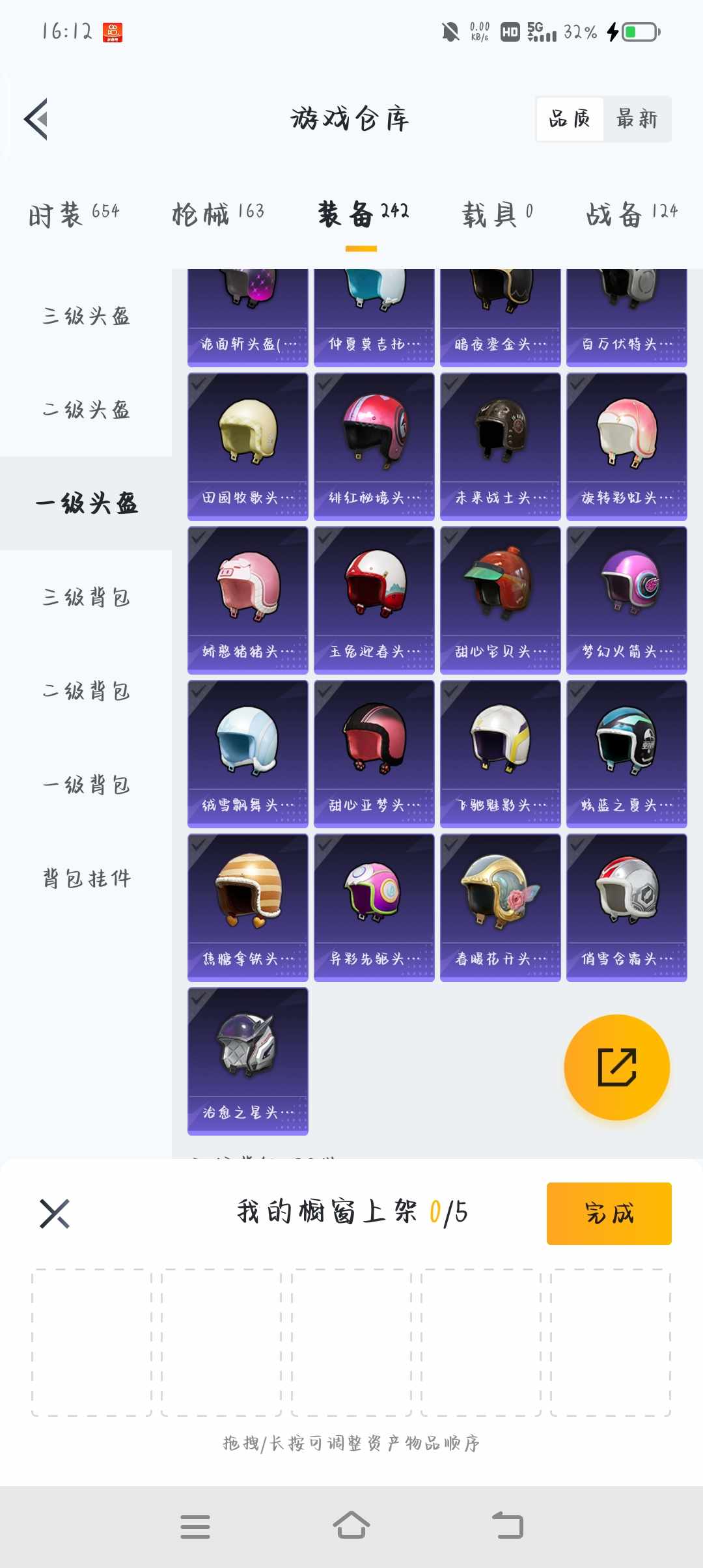Switch to the 时装 tab
Screen dimensions: 703x1568
[74, 214]
